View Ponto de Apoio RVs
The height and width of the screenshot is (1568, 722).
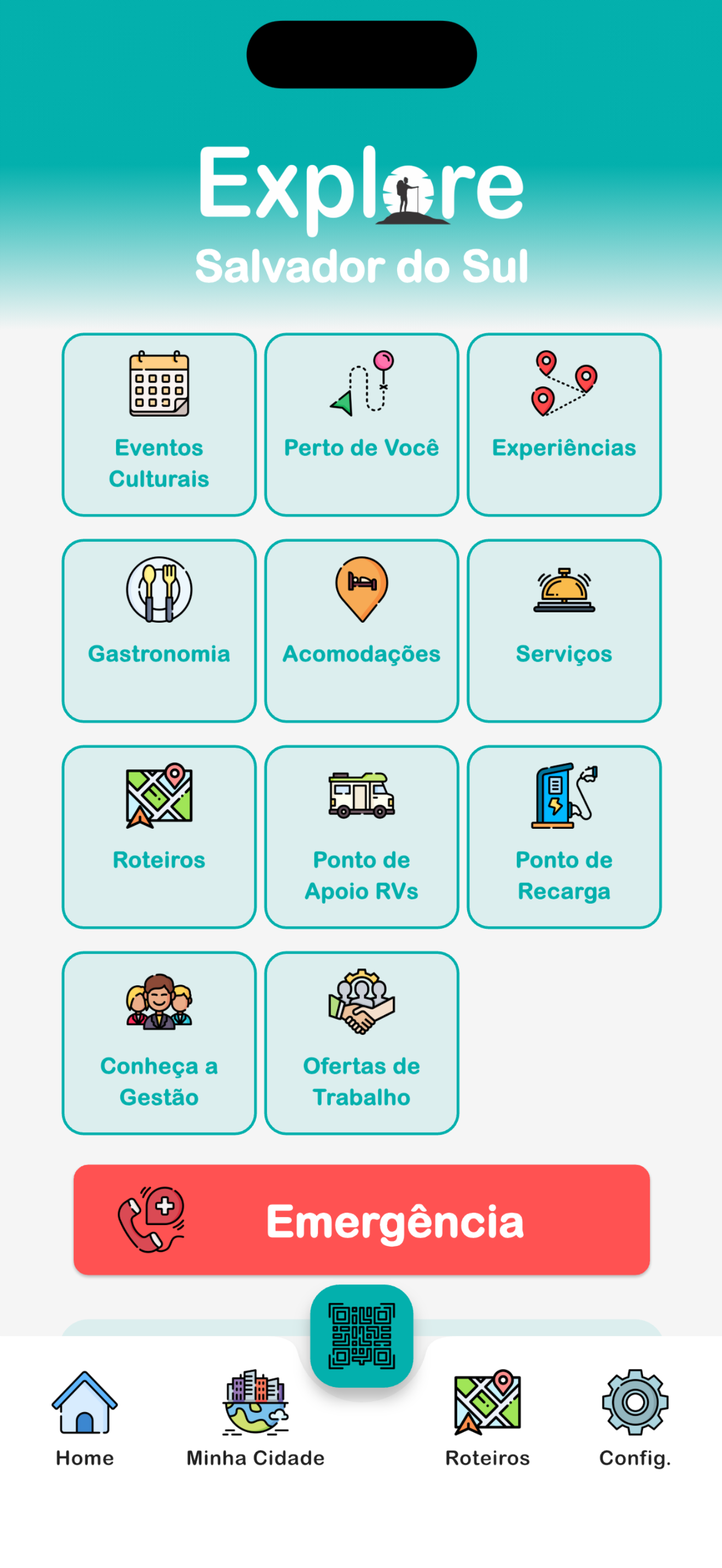pyautogui.click(x=362, y=837)
